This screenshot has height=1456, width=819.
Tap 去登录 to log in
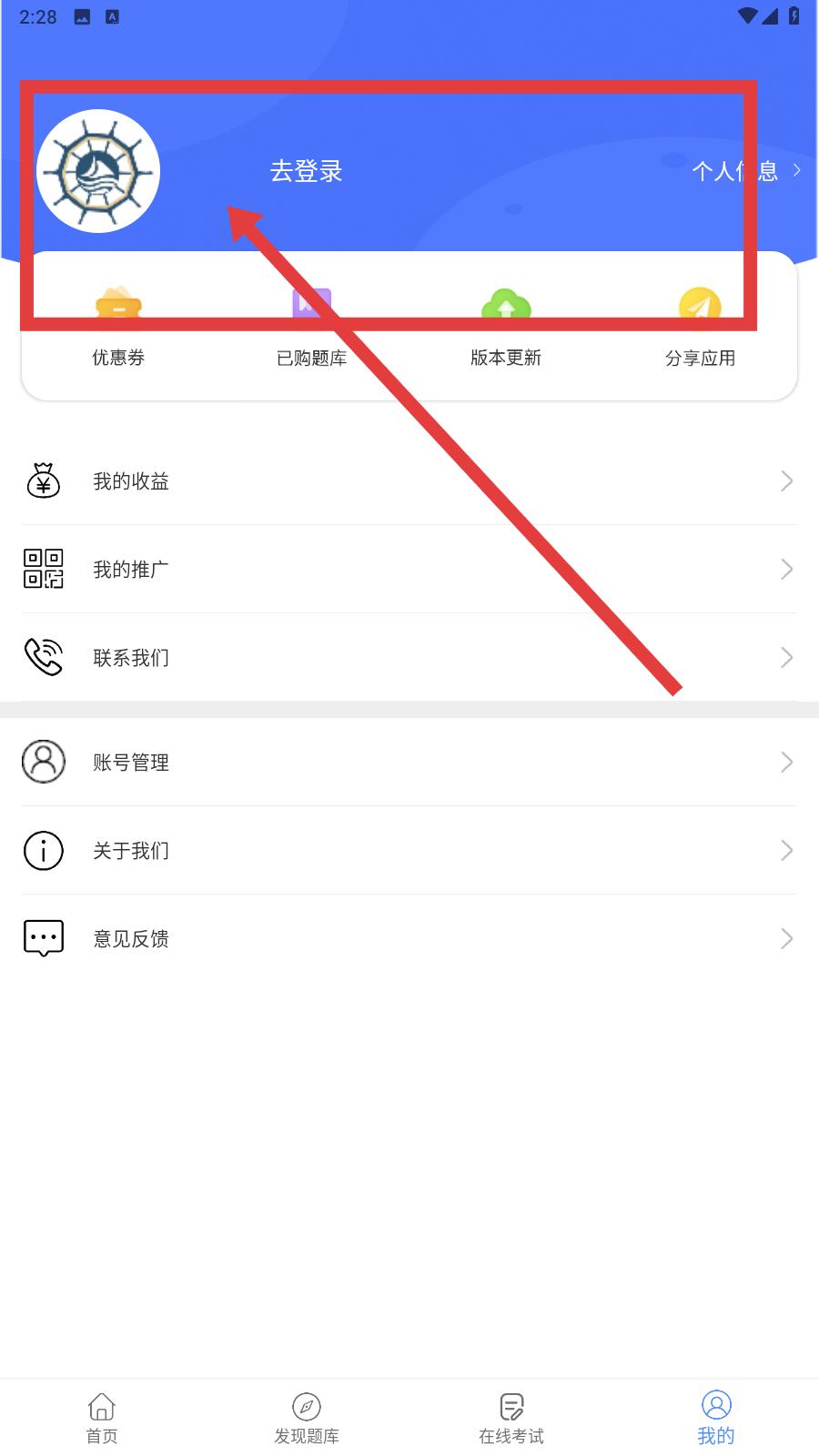pos(306,171)
